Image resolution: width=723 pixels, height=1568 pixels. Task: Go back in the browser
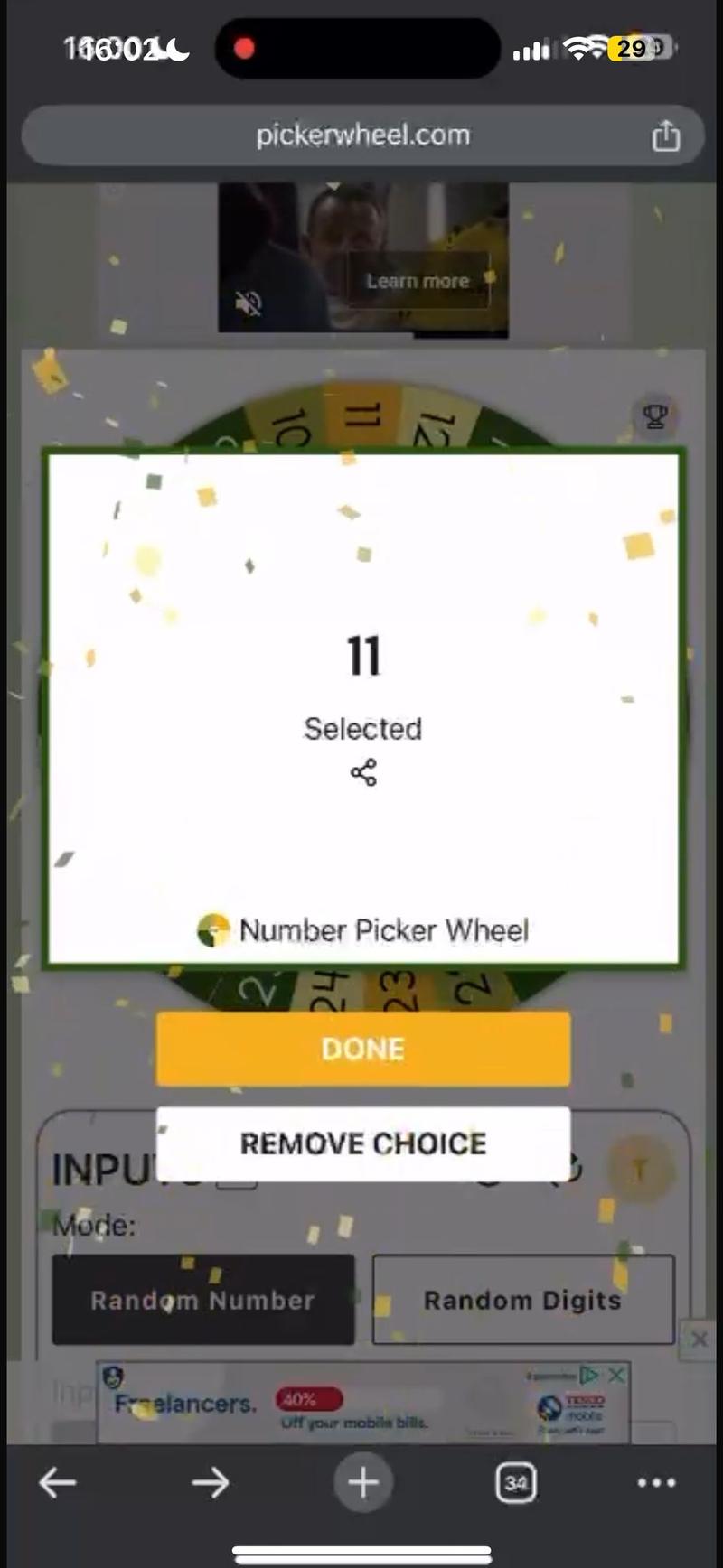(x=58, y=1482)
